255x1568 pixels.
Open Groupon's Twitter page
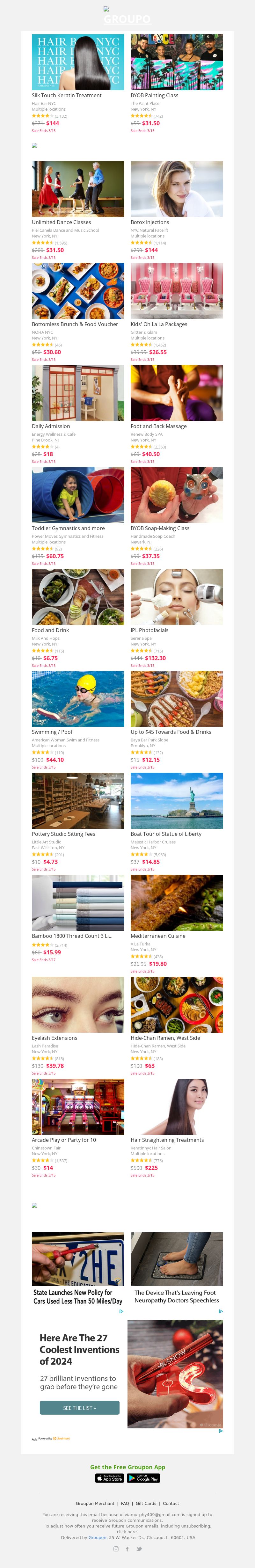point(139,1549)
